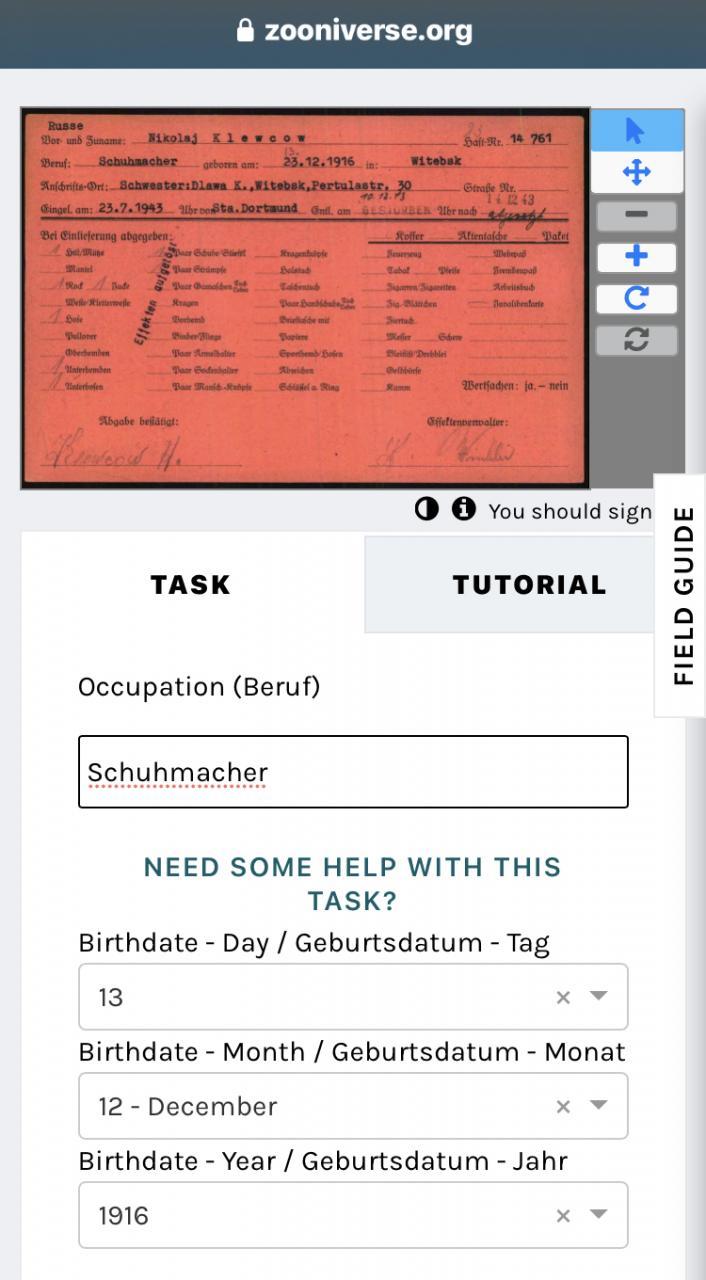
Task: Expand the birthdate day dropdown
Action: [x=599, y=997]
